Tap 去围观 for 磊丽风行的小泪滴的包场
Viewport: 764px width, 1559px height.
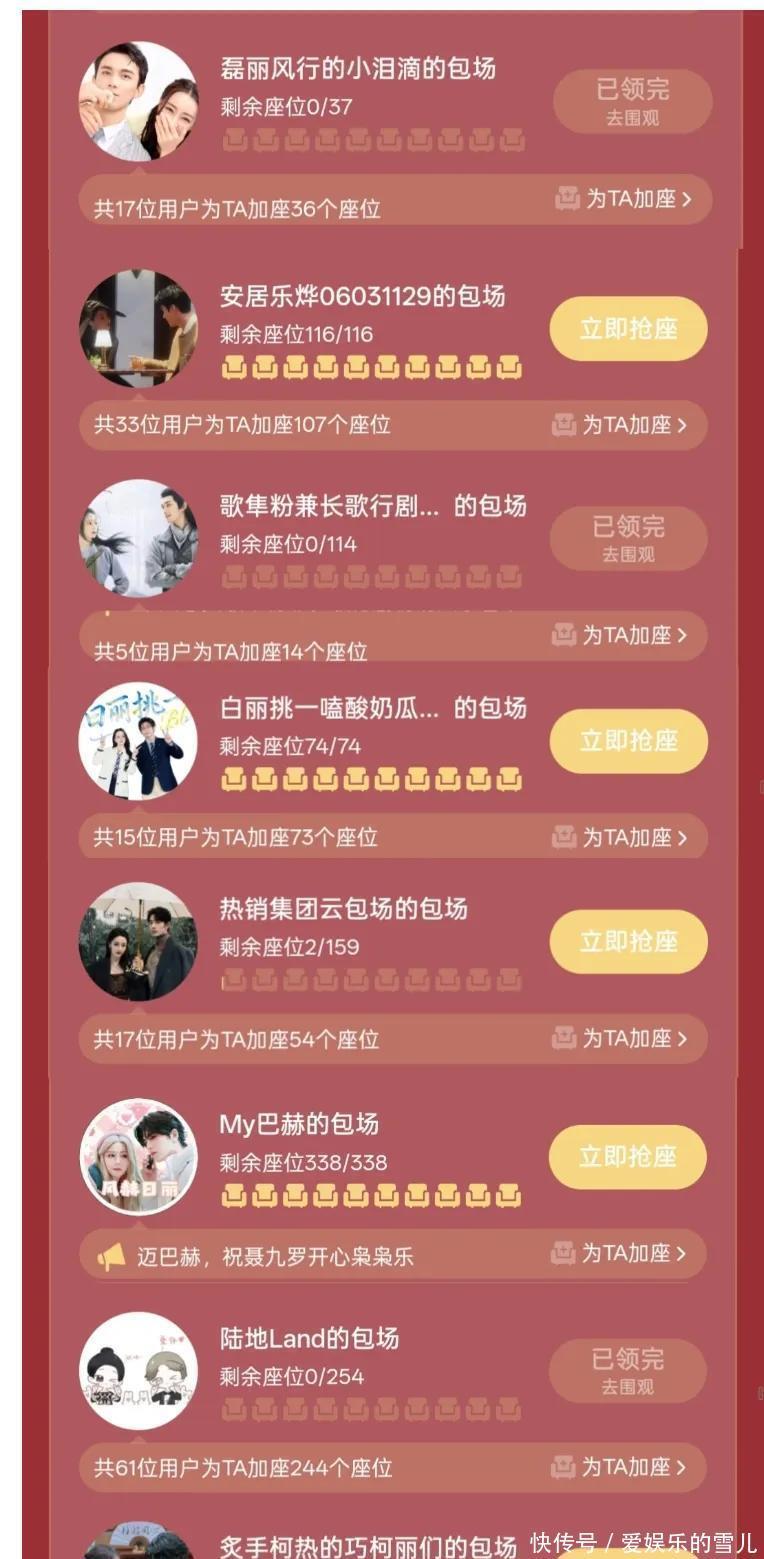coord(632,101)
